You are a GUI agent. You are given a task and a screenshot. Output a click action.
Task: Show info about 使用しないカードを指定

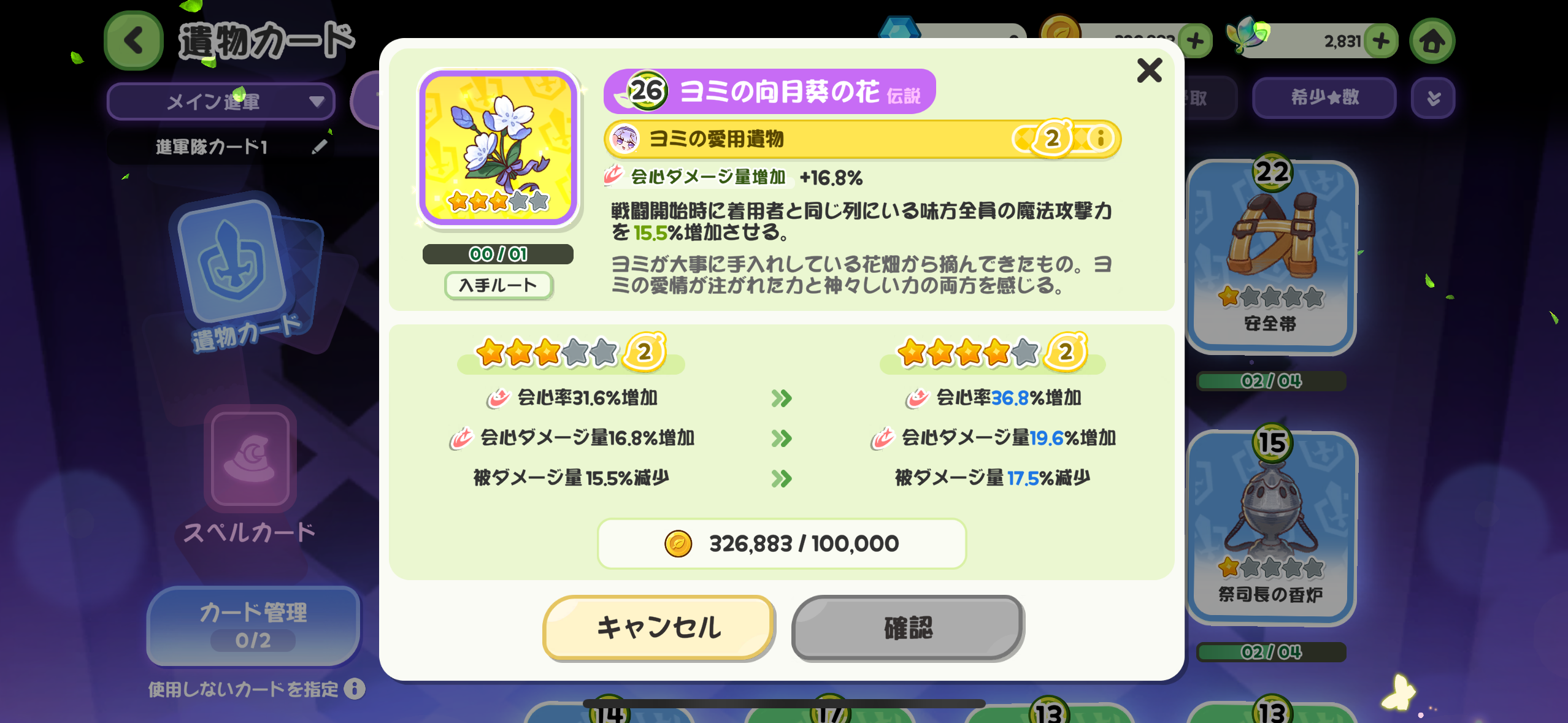[355, 689]
